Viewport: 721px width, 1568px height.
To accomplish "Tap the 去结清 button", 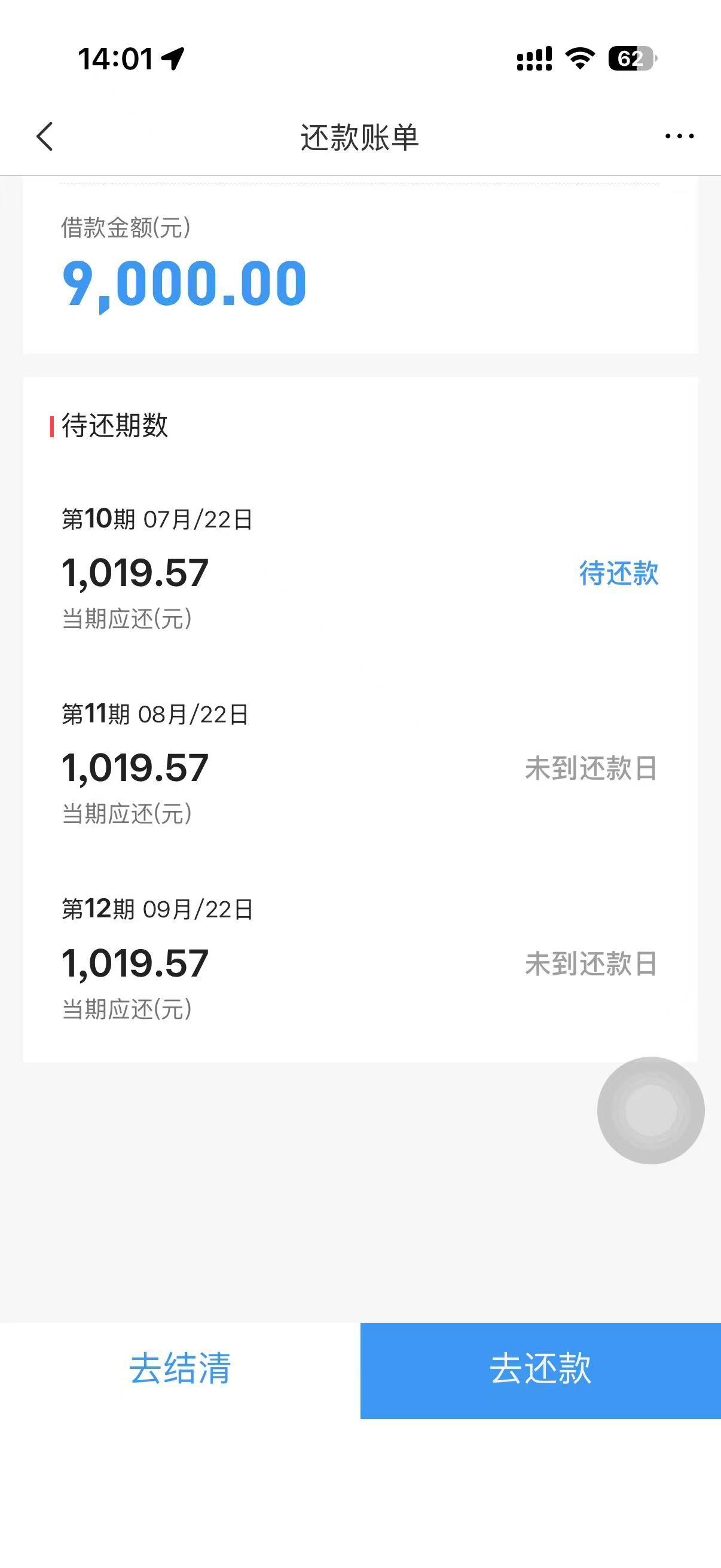I will (180, 1369).
